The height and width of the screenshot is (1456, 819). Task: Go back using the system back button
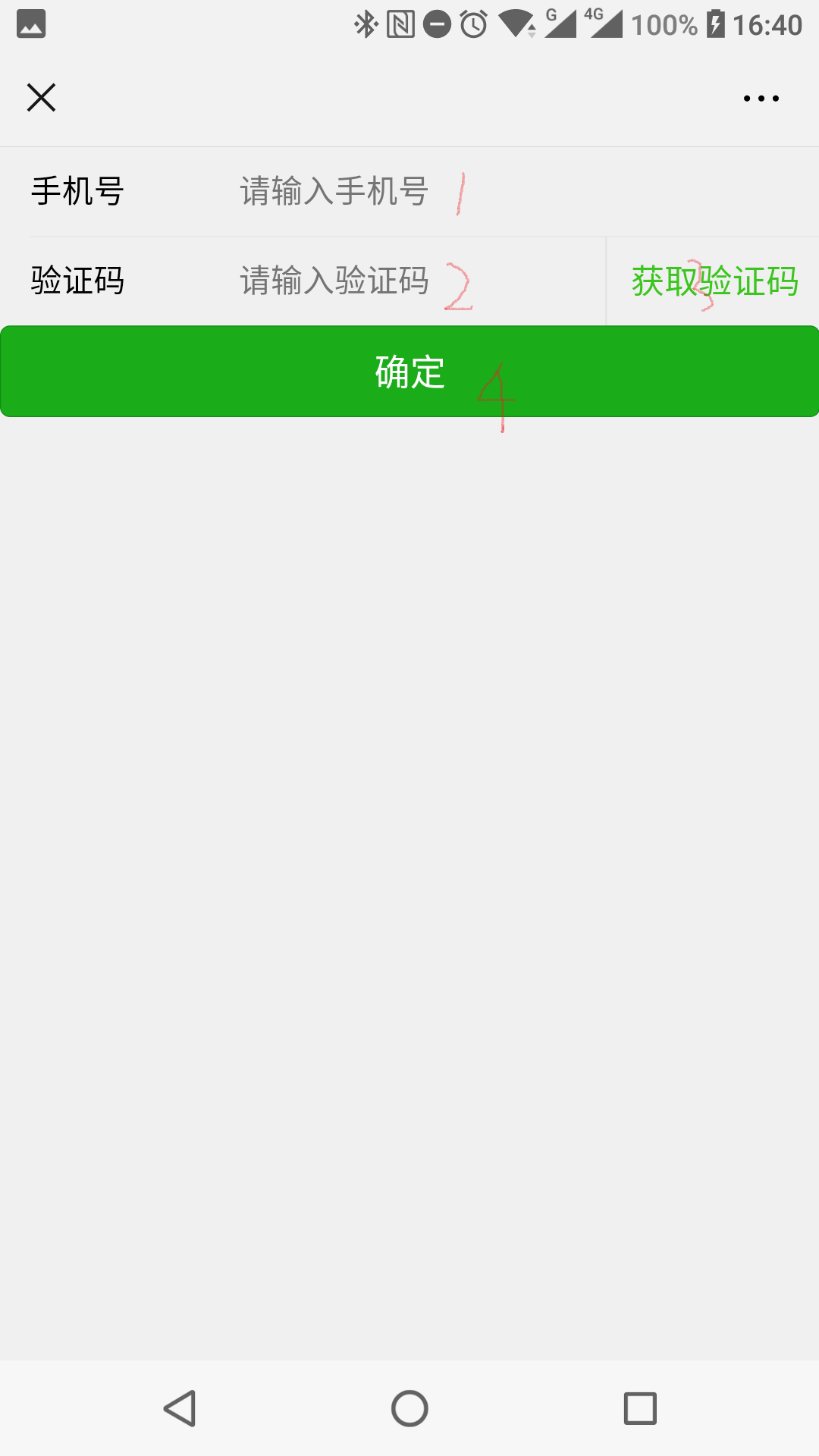point(180,1408)
